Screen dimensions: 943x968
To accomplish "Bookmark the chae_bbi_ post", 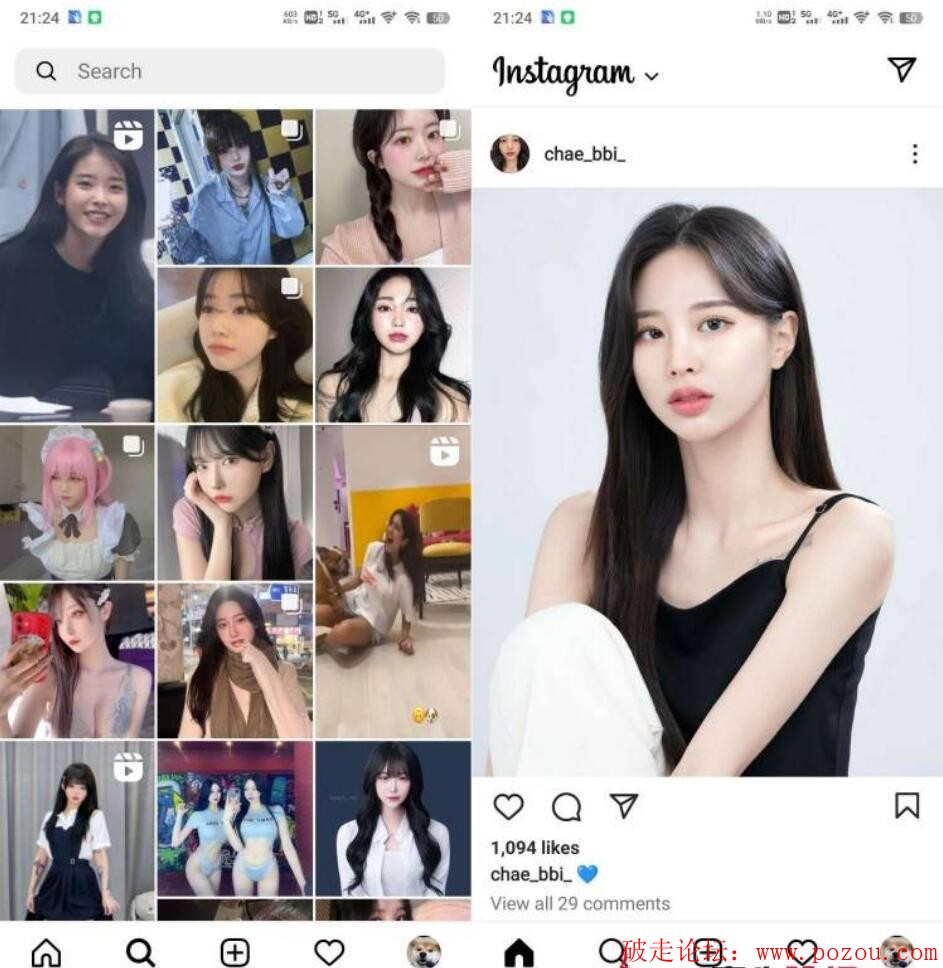I will tap(906, 806).
